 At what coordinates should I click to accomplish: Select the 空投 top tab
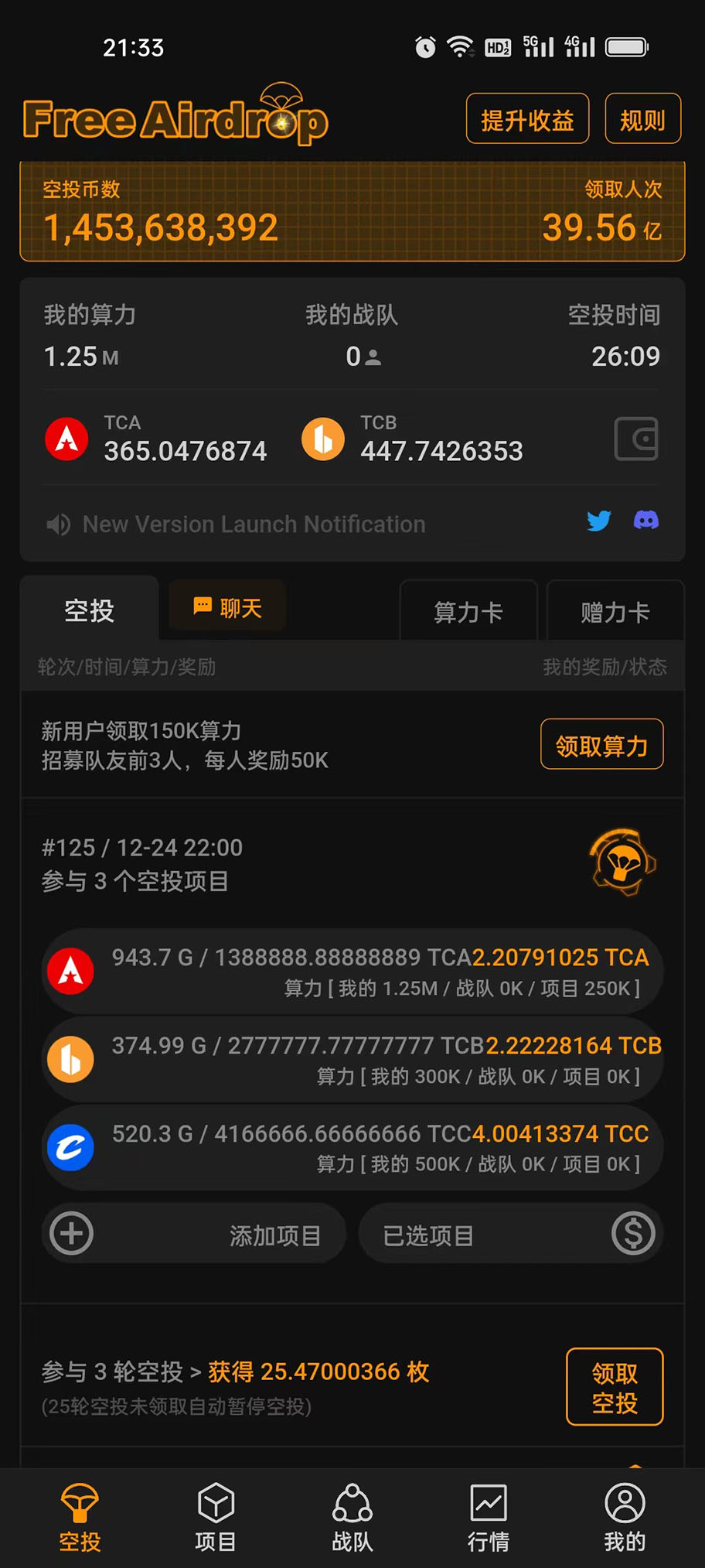[89, 610]
